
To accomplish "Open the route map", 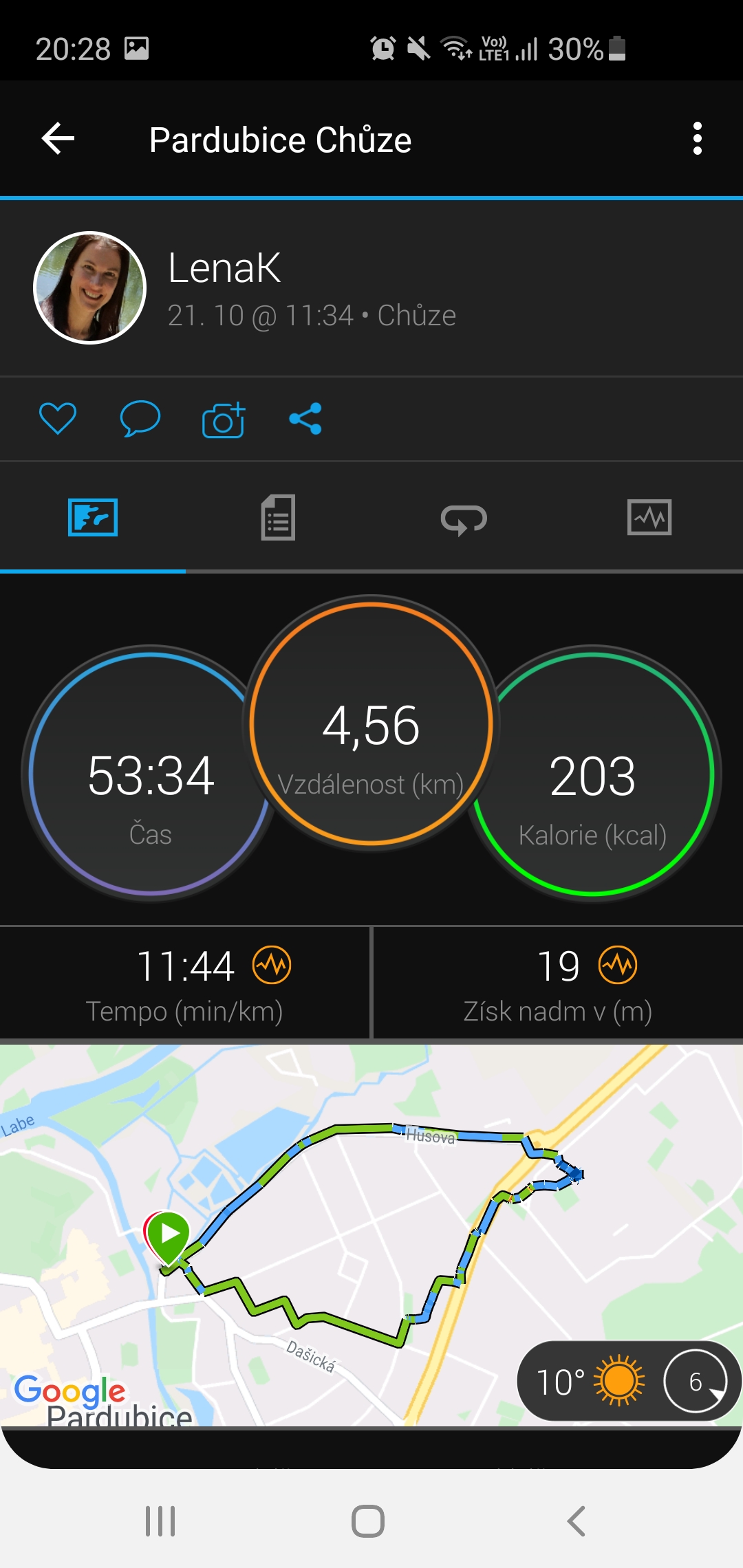I will [371, 1235].
